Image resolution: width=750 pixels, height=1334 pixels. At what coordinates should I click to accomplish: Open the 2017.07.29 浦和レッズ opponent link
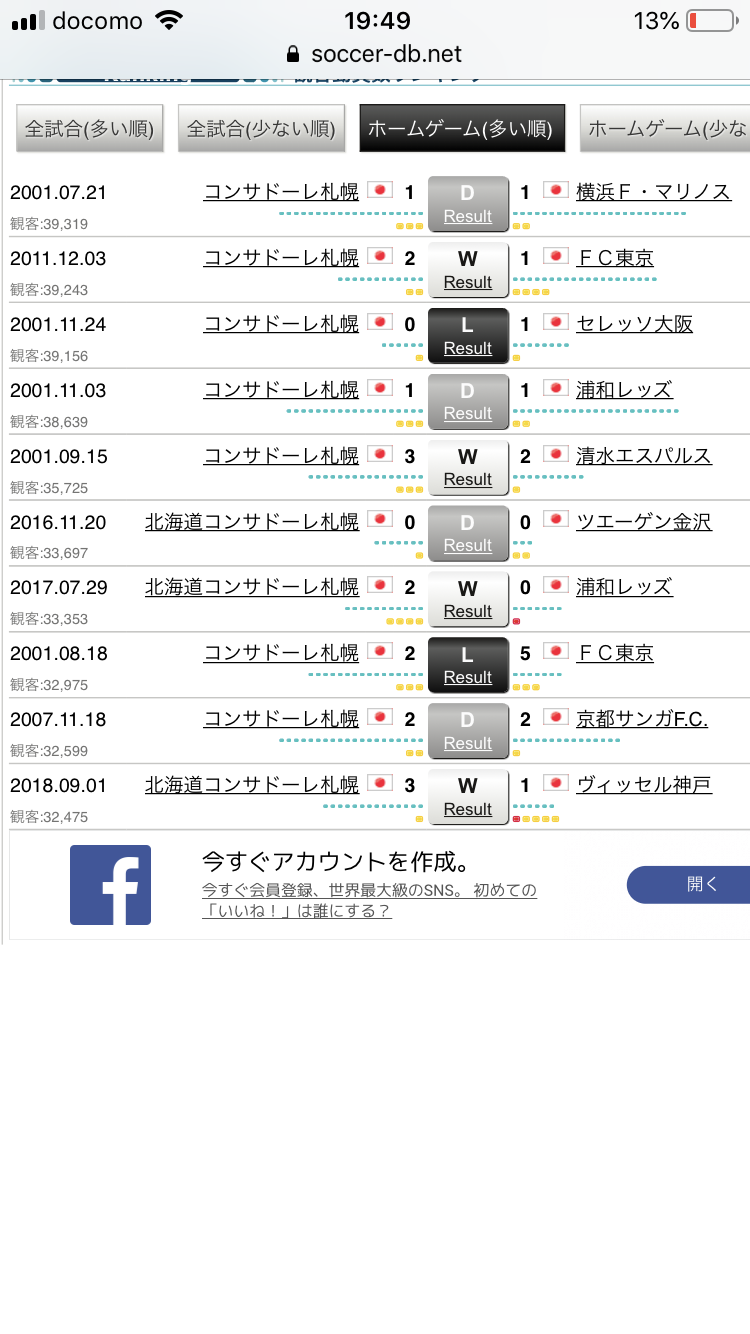624,588
